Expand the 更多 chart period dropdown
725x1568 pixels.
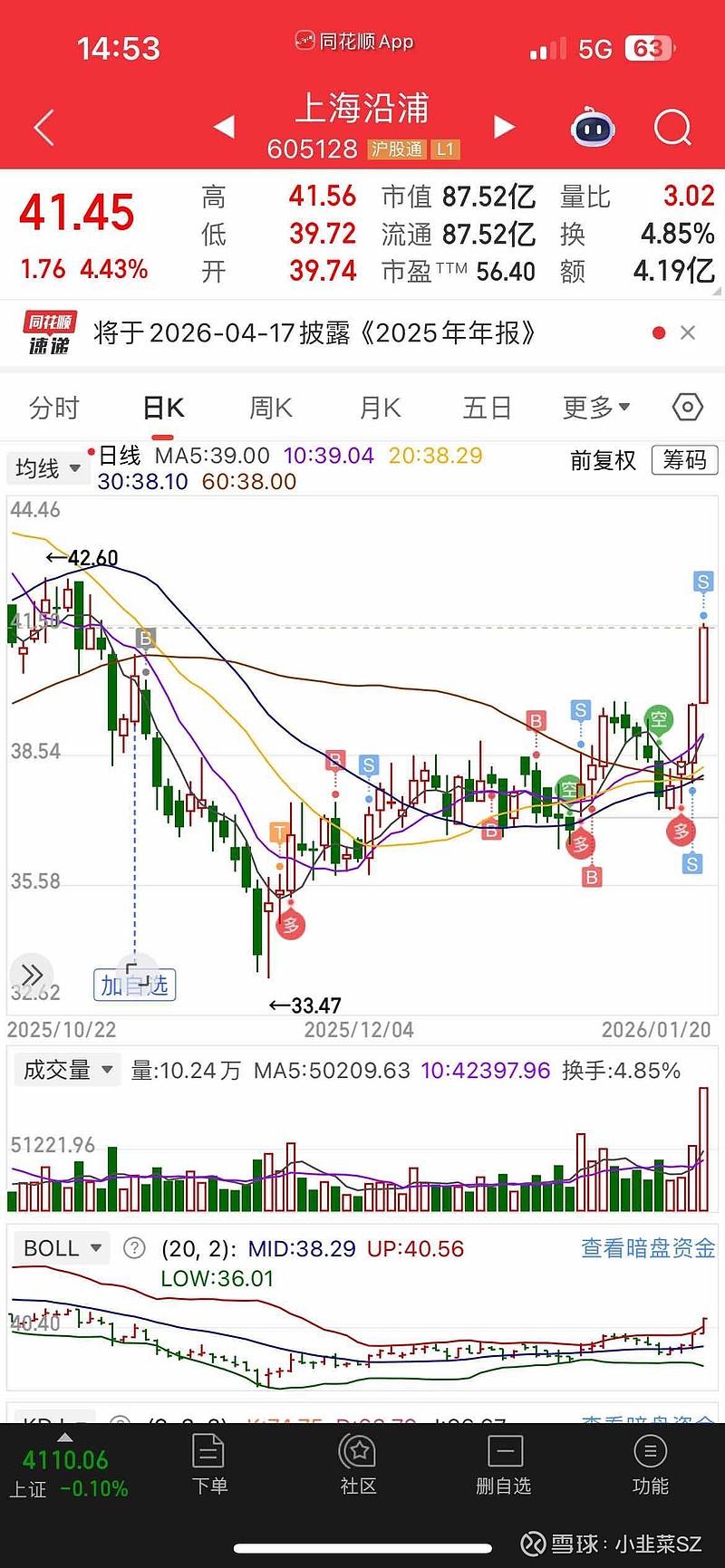pyautogui.click(x=595, y=408)
